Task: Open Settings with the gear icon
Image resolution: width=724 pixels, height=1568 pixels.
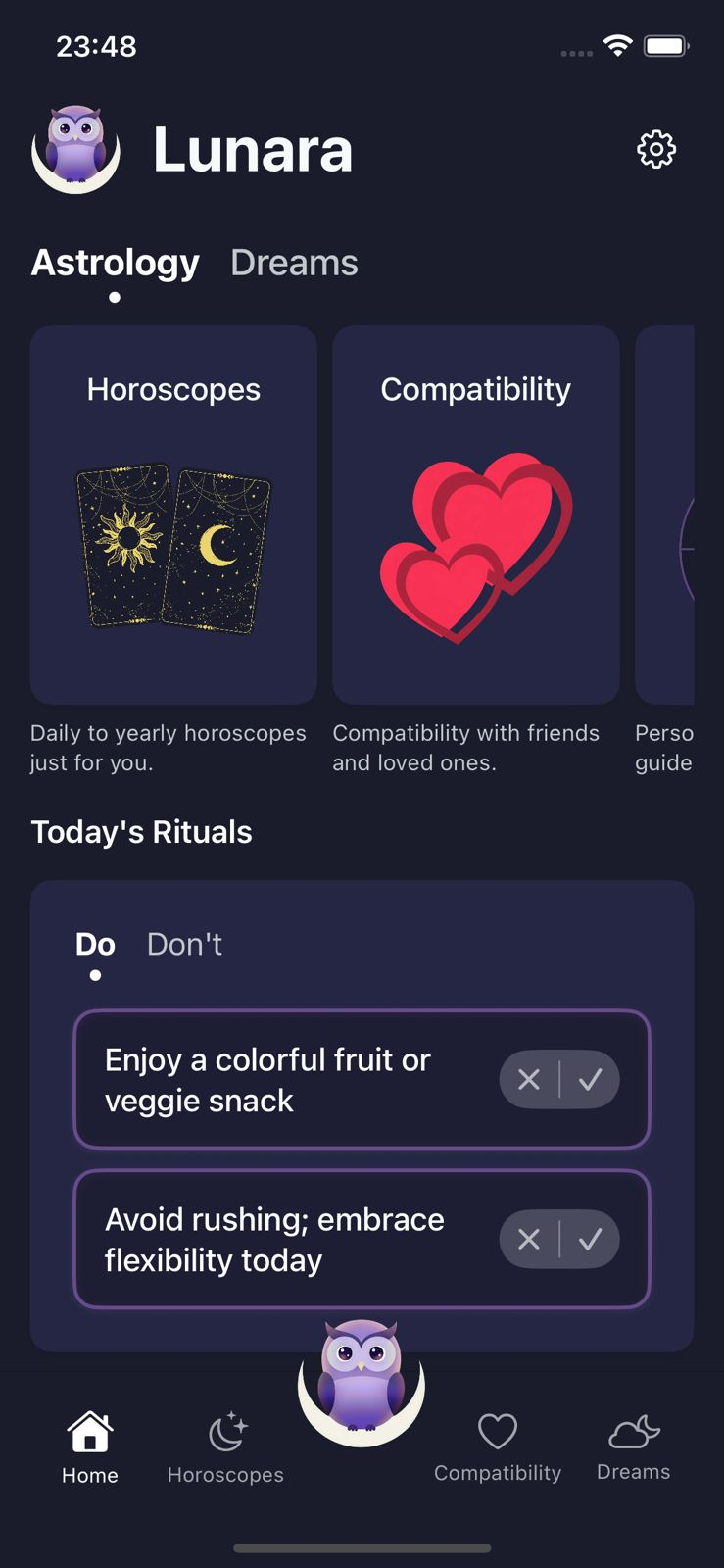Action: coord(654,149)
